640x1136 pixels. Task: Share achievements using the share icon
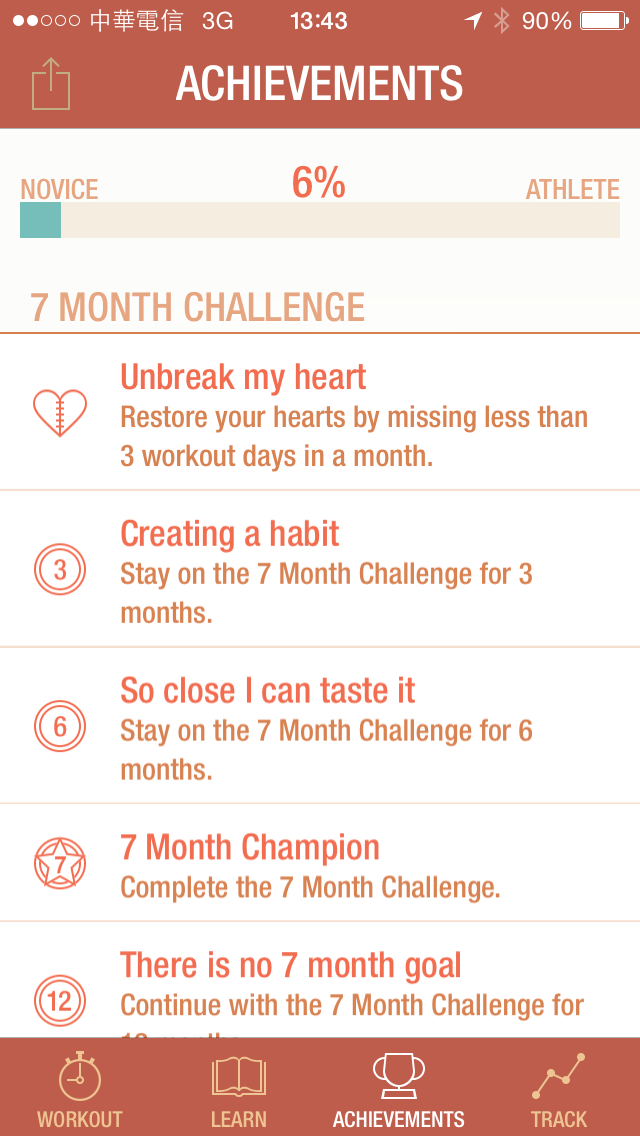pyautogui.click(x=51, y=82)
